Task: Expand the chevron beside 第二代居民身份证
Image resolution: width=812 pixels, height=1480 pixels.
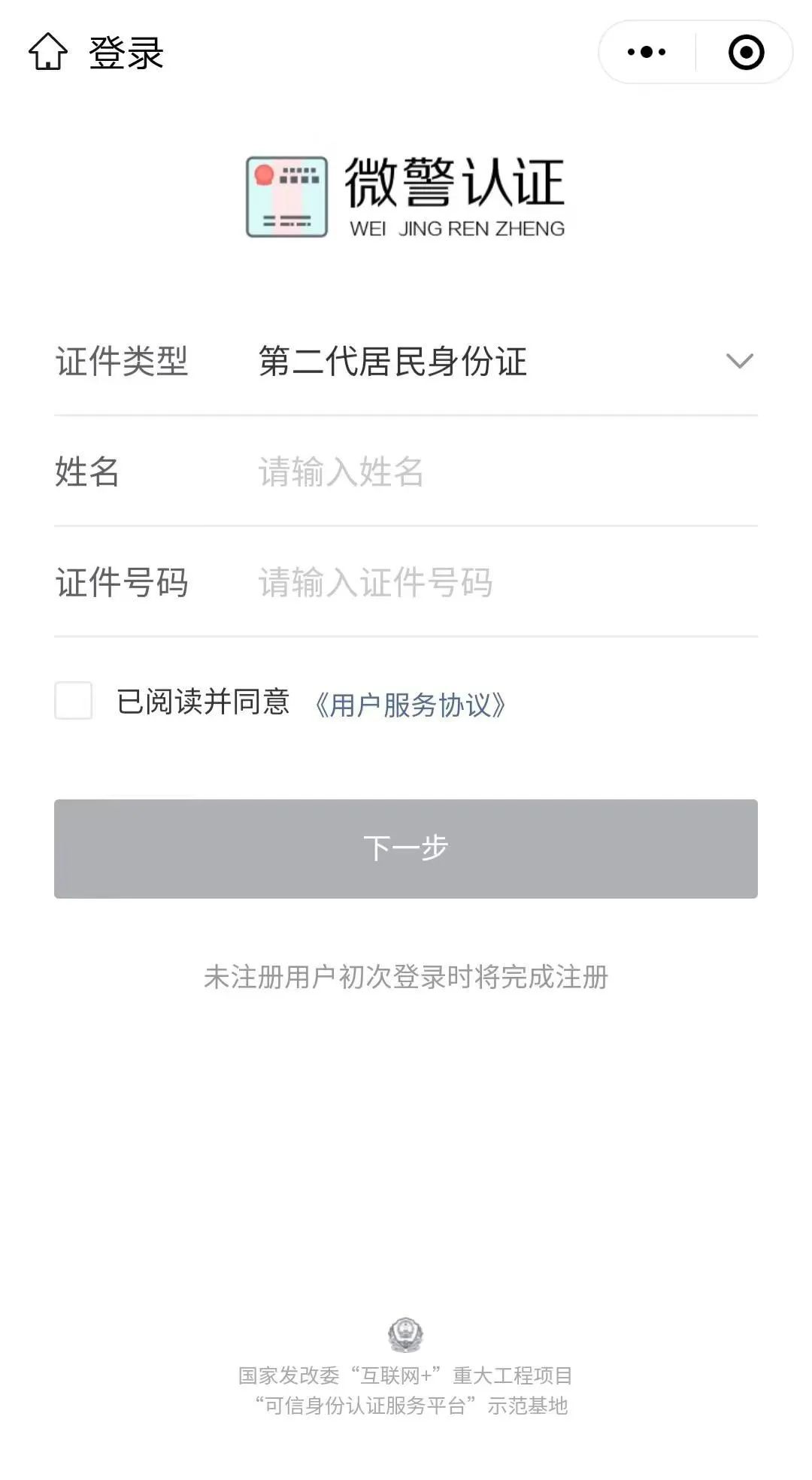Action: coord(739,361)
